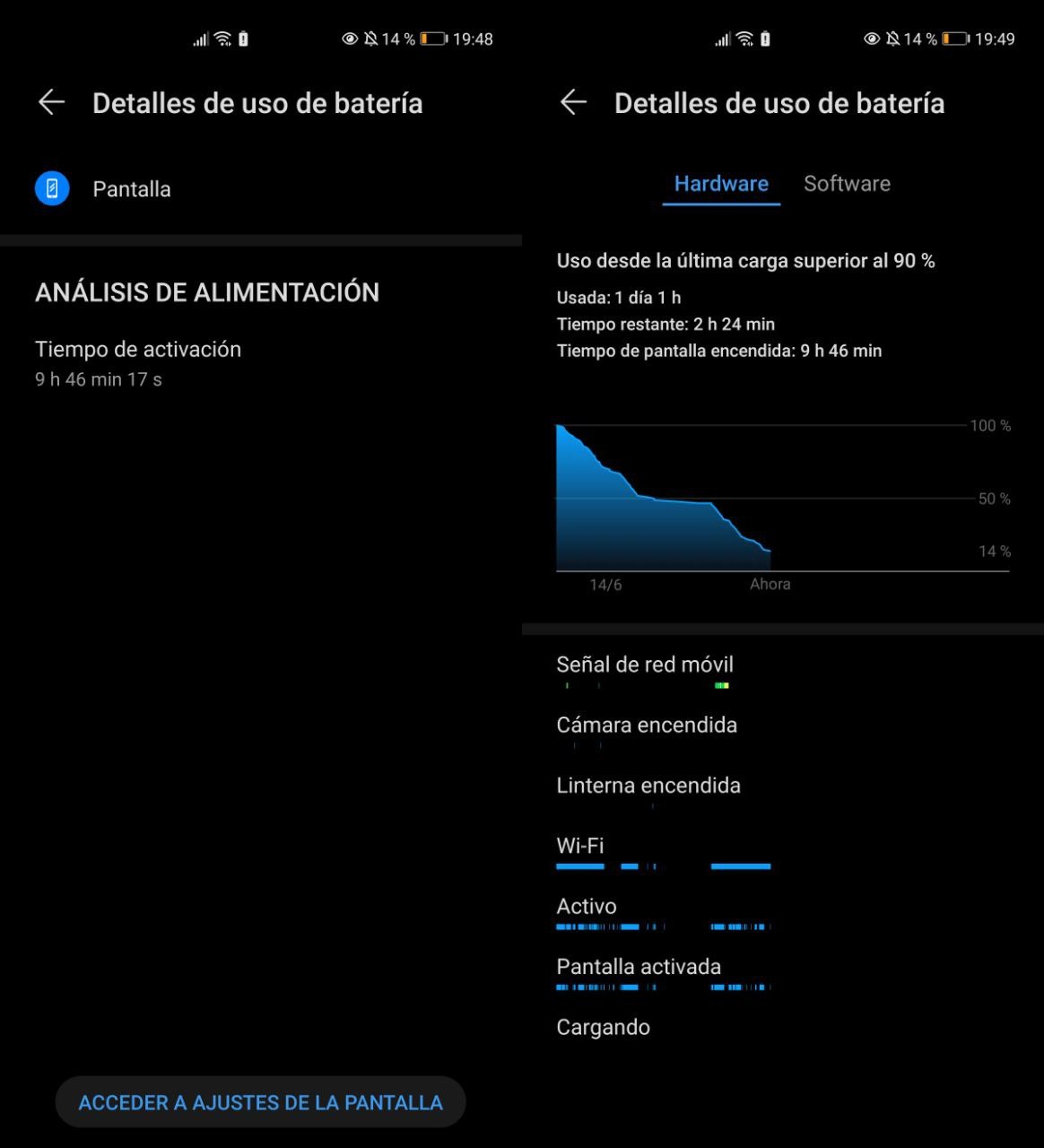The width and height of the screenshot is (1044, 1148).
Task: Open Acceder a ajustes de la pantalla
Action: pyautogui.click(x=260, y=1102)
